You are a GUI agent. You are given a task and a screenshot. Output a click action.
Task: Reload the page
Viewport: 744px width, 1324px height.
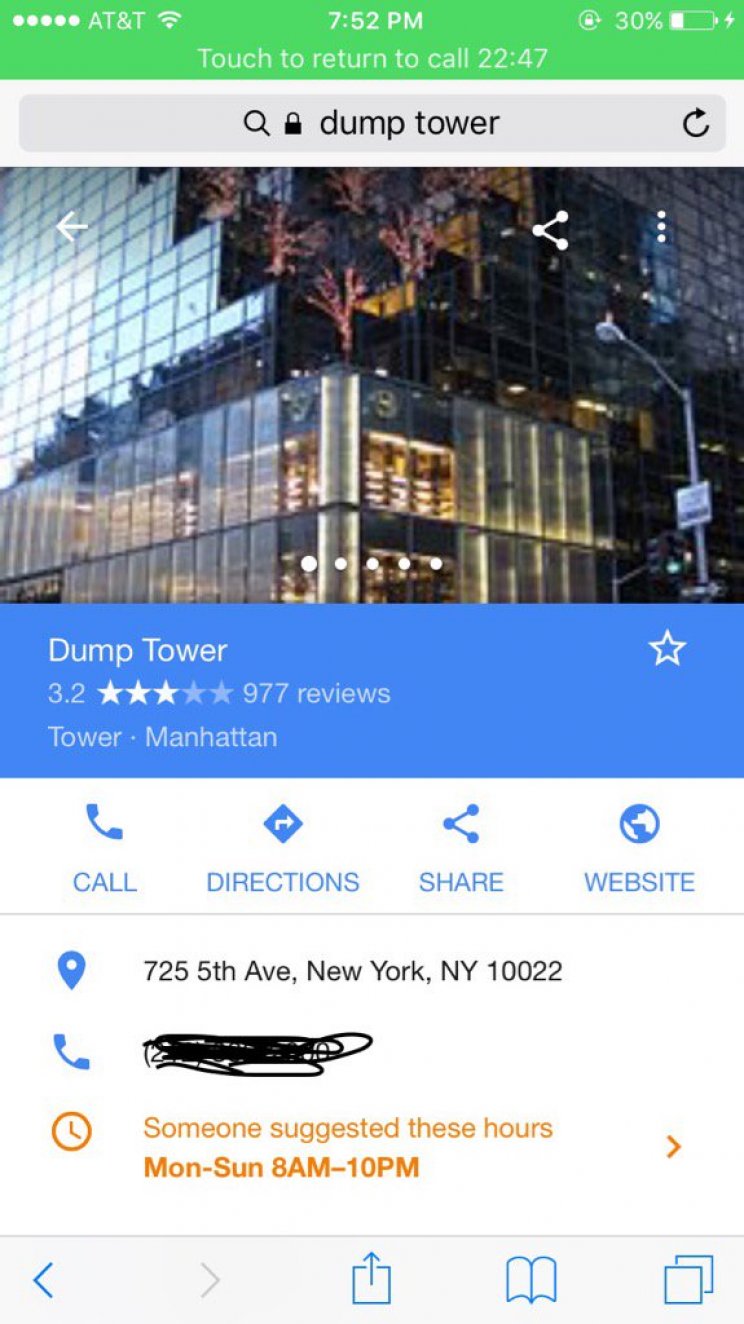point(695,123)
